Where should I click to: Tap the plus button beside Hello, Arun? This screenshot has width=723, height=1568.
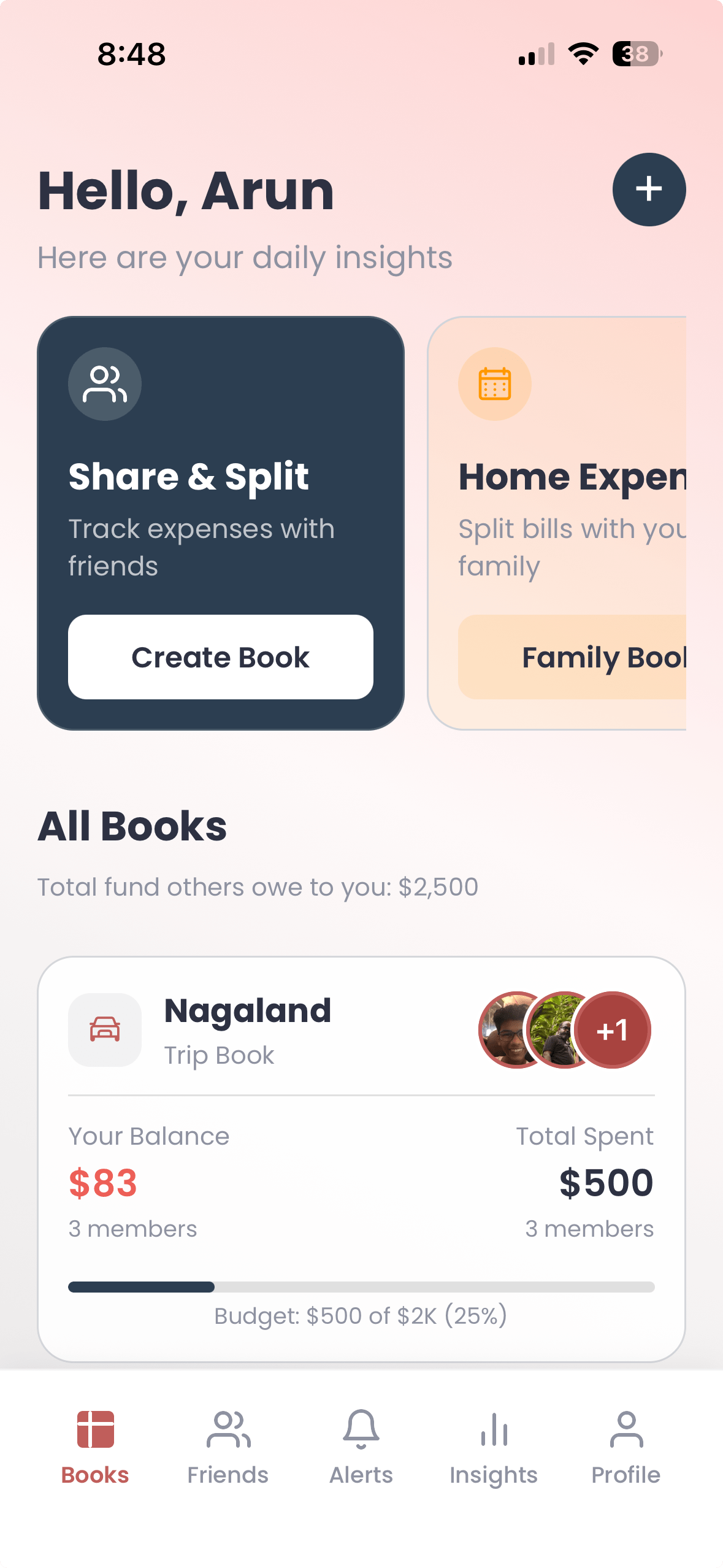point(649,189)
